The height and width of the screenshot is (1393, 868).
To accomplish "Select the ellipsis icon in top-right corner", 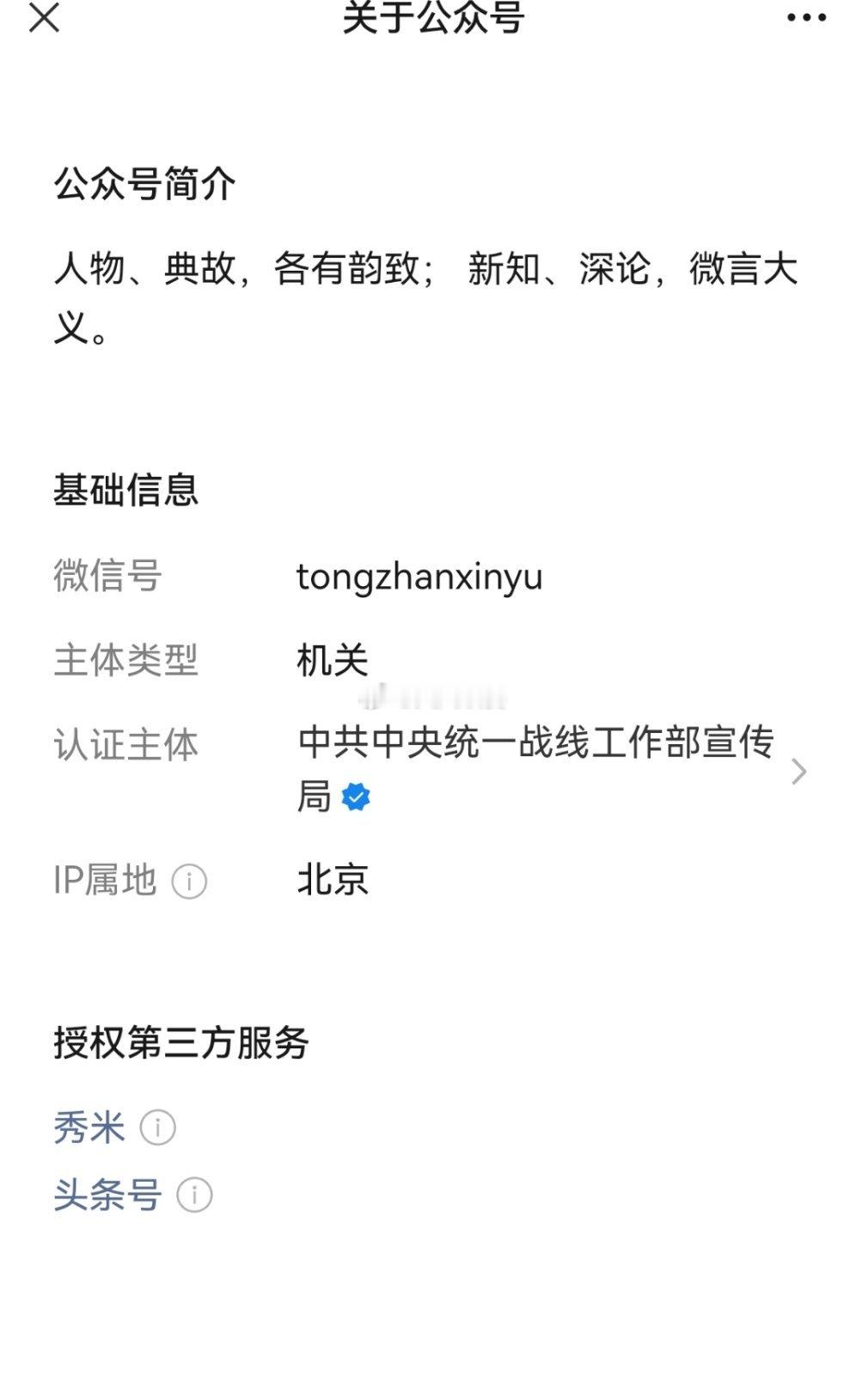I will point(806,17).
